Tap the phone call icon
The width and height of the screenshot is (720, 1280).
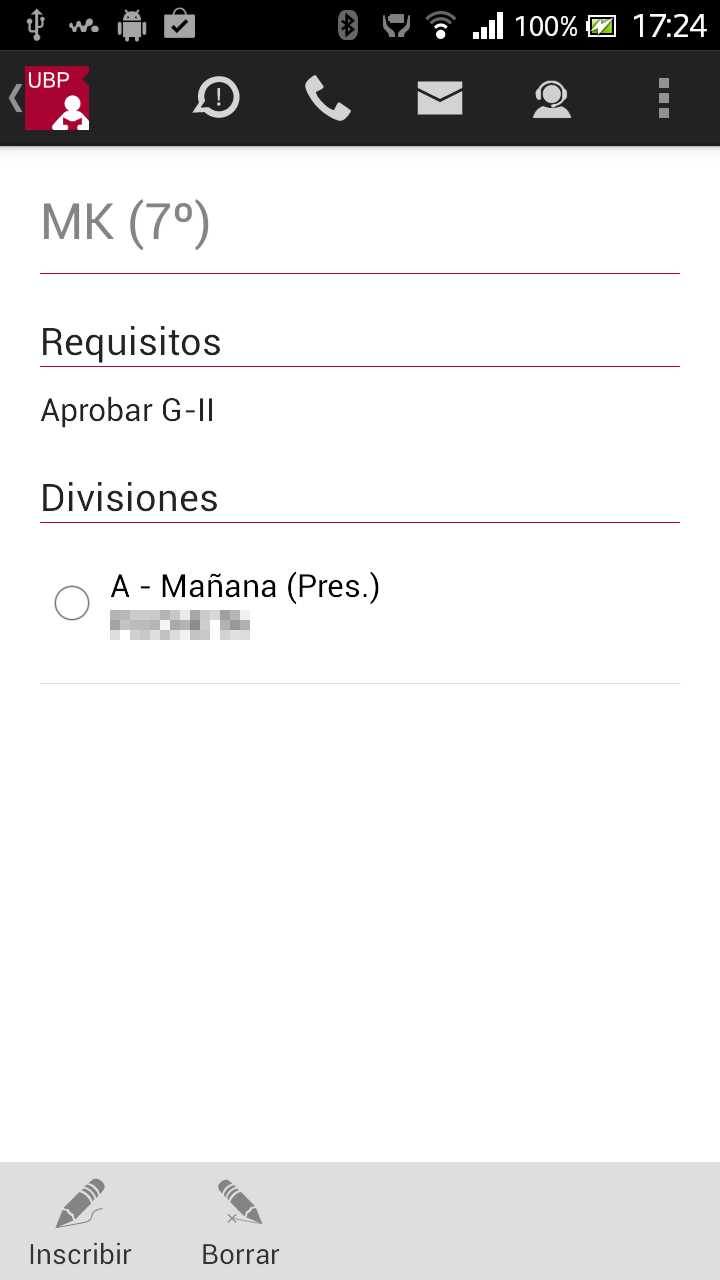tap(328, 98)
